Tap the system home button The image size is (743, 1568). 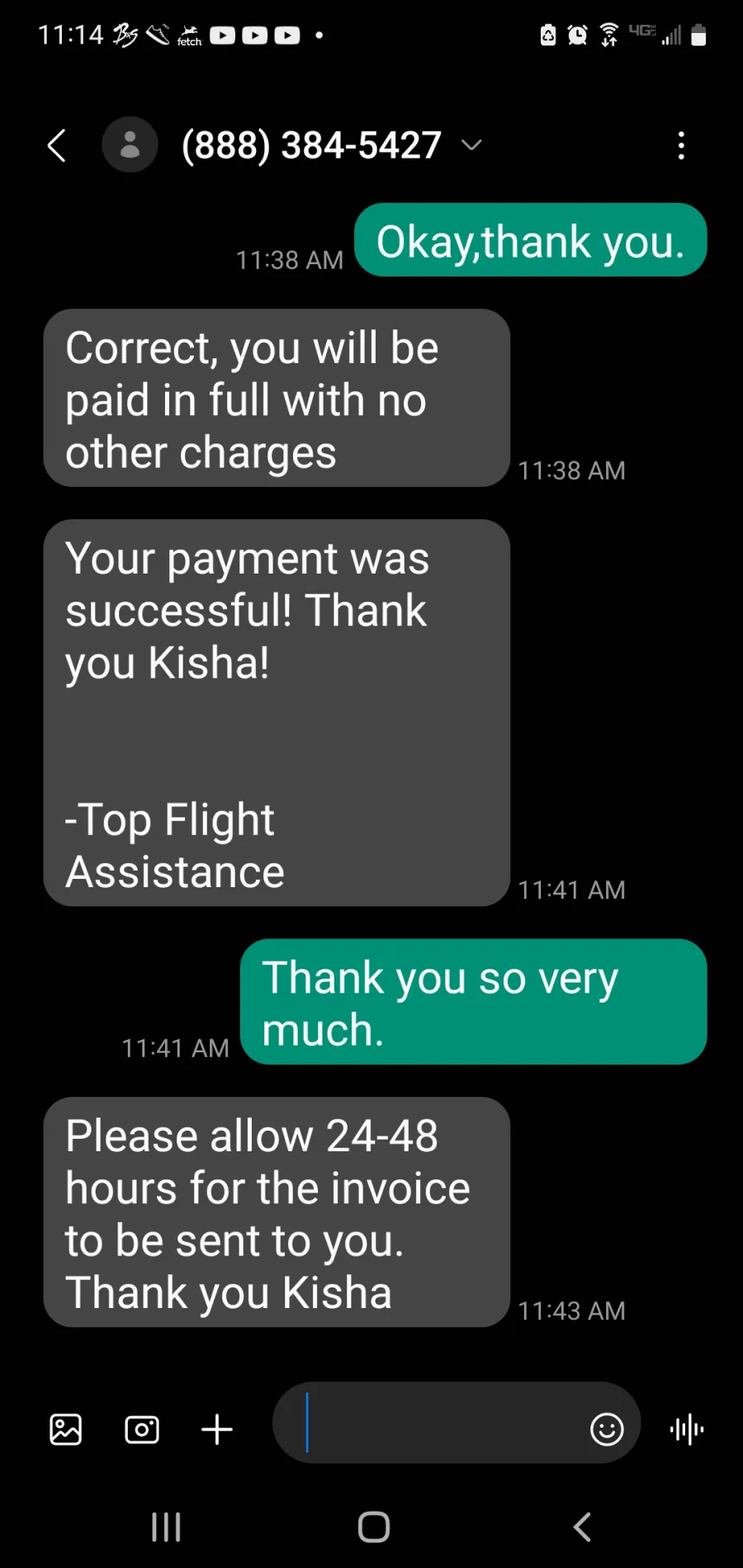pos(374,1527)
